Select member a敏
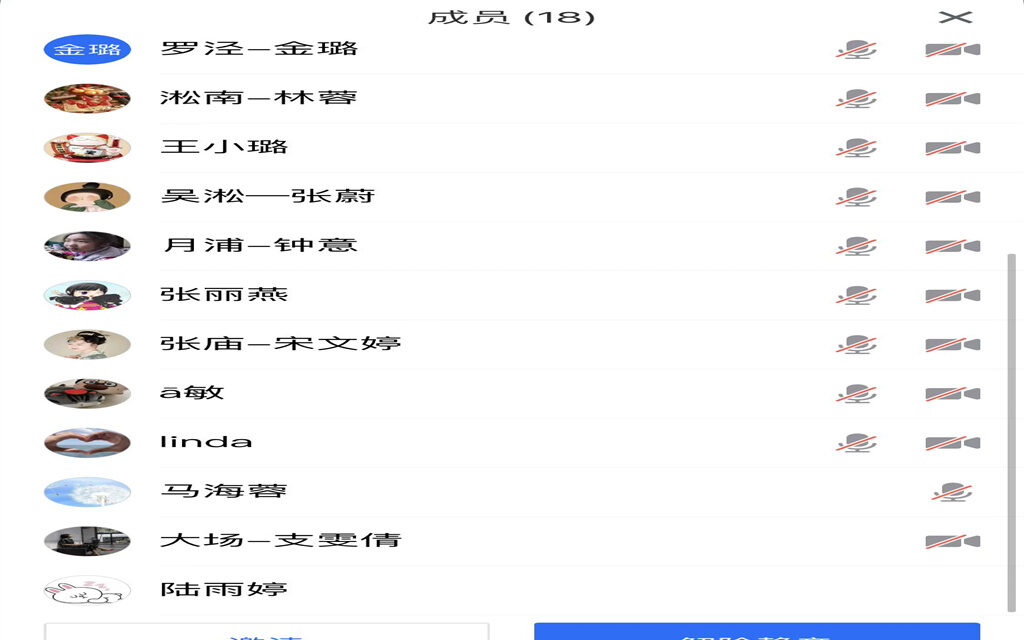This screenshot has height=640, width=1024. [x=192, y=392]
